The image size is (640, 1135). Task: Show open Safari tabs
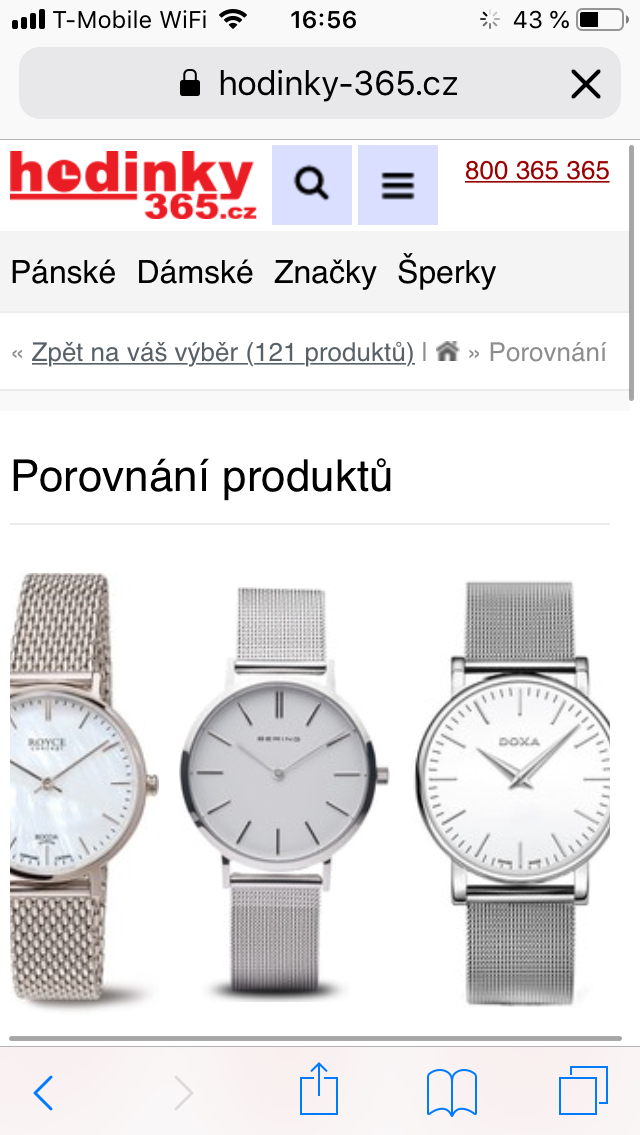coord(583,1091)
